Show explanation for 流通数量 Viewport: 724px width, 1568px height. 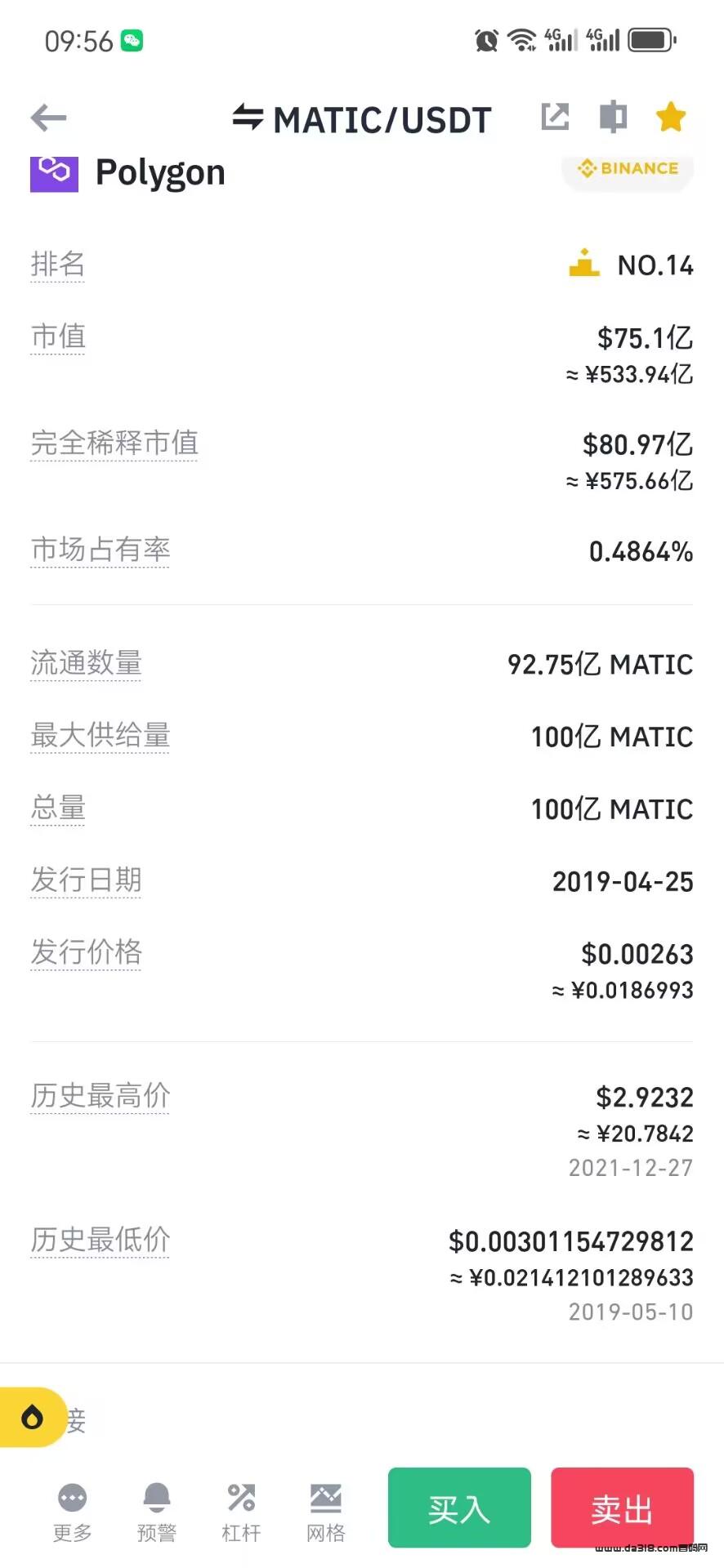pyautogui.click(x=86, y=663)
